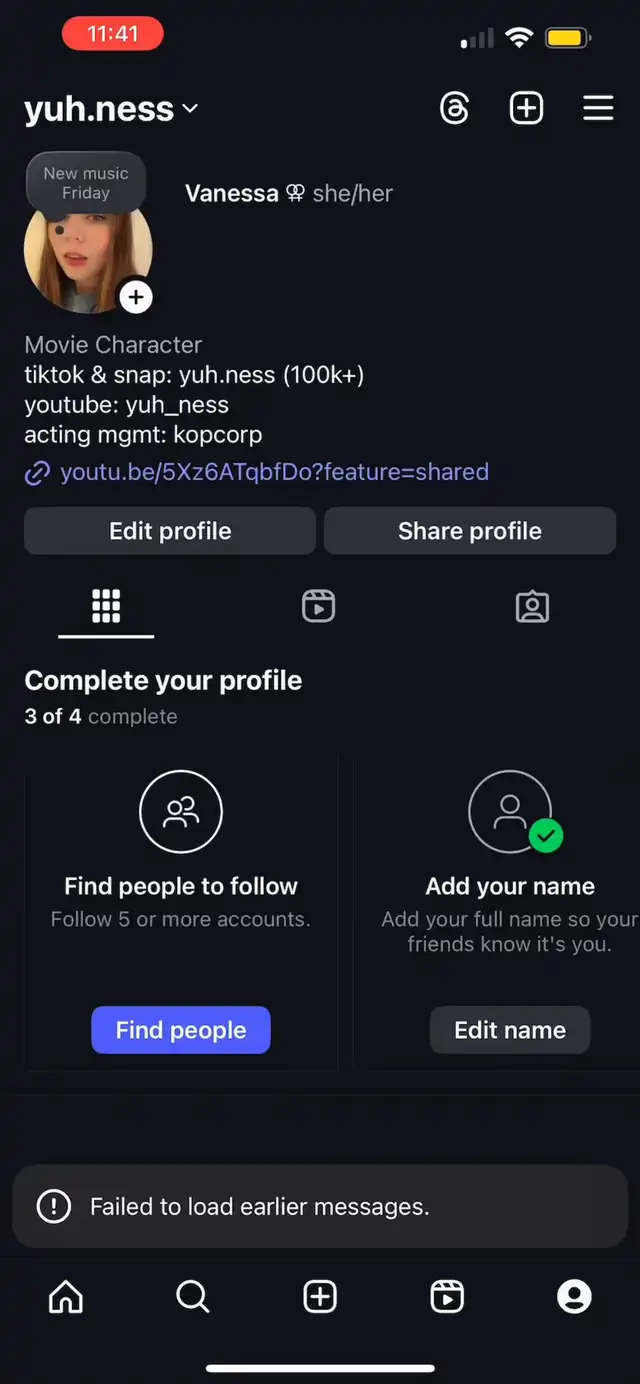The height and width of the screenshot is (1384, 640).
Task: Open the profile tab in bottom bar
Action: 574,1297
